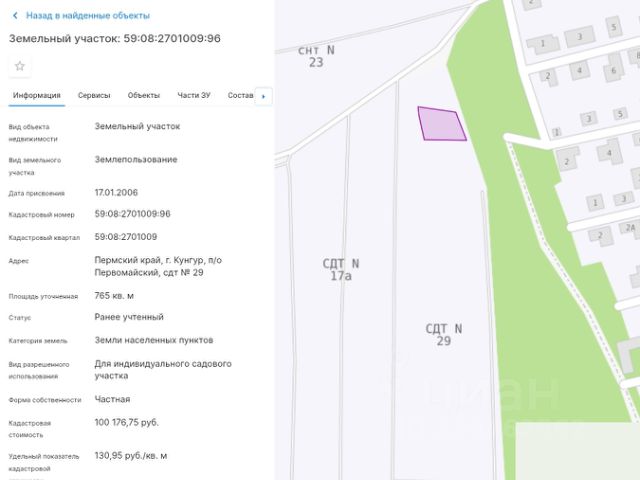640x480 pixels.
Task: Switch to the Сервисы tab
Action: pos(94,95)
